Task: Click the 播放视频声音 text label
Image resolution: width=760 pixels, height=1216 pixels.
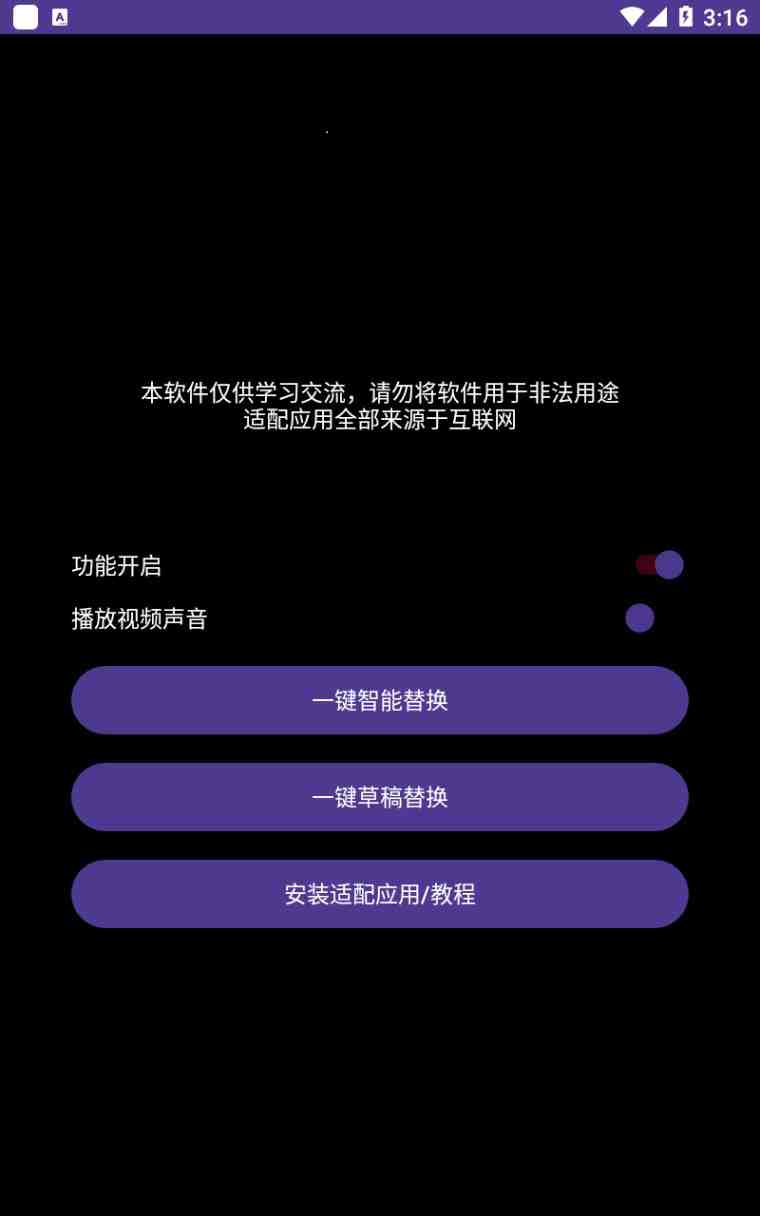Action: pyautogui.click(x=140, y=619)
